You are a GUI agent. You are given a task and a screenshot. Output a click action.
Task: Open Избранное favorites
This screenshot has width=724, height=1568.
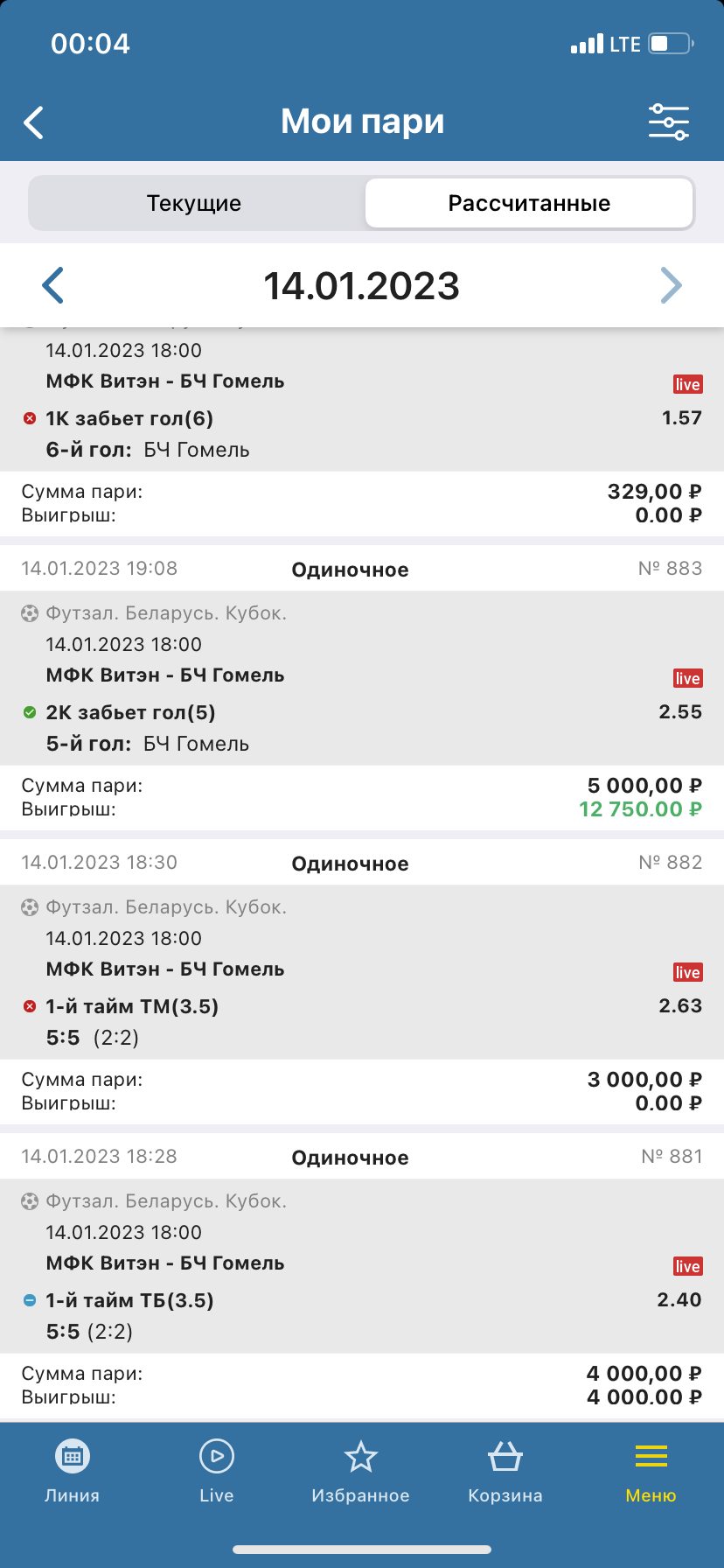360,1472
